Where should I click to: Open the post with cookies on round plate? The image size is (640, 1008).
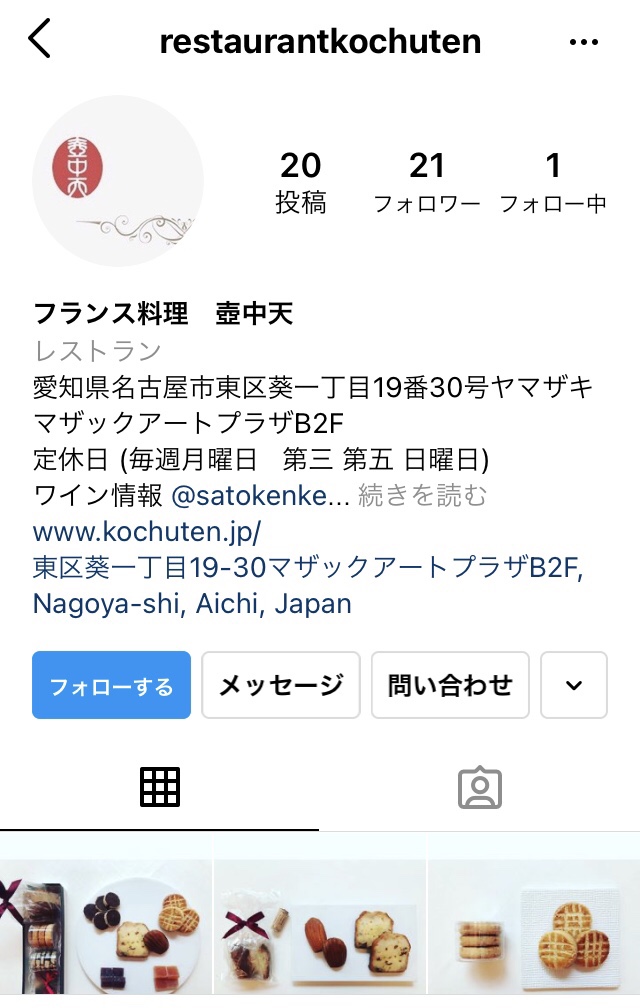click(106, 925)
